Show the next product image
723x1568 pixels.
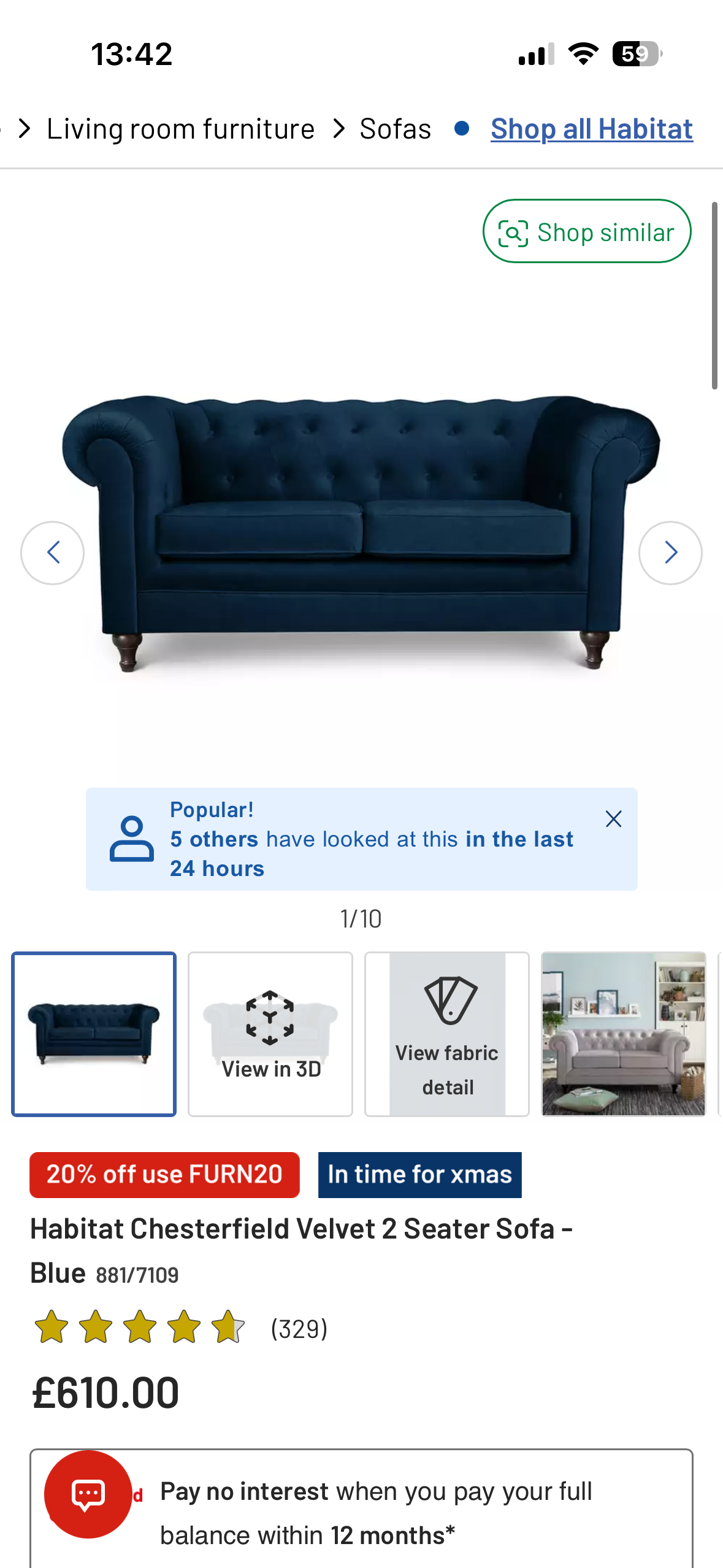[670, 552]
